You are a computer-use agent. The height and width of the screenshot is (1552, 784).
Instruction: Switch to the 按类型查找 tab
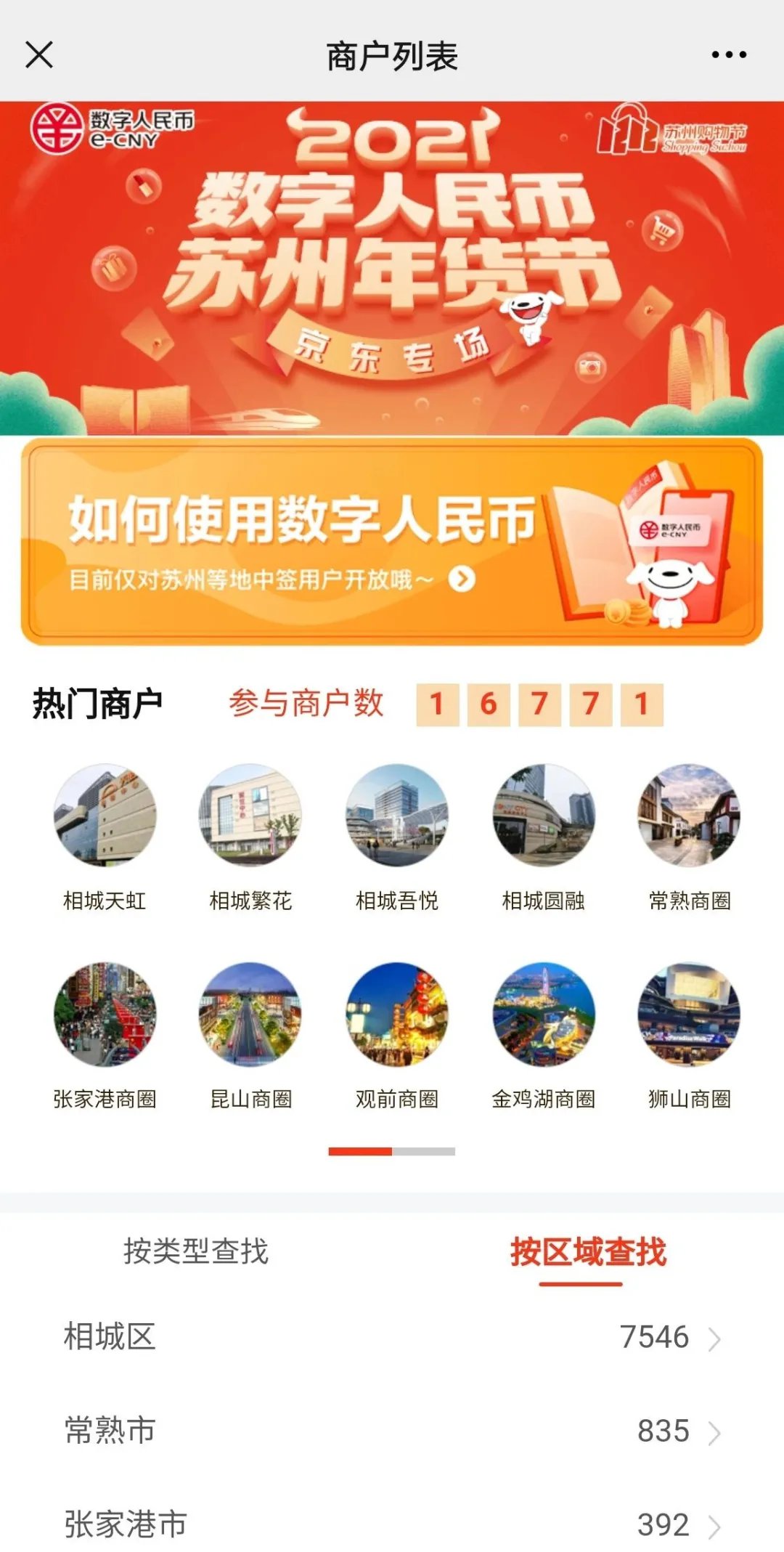pyautogui.click(x=196, y=1251)
